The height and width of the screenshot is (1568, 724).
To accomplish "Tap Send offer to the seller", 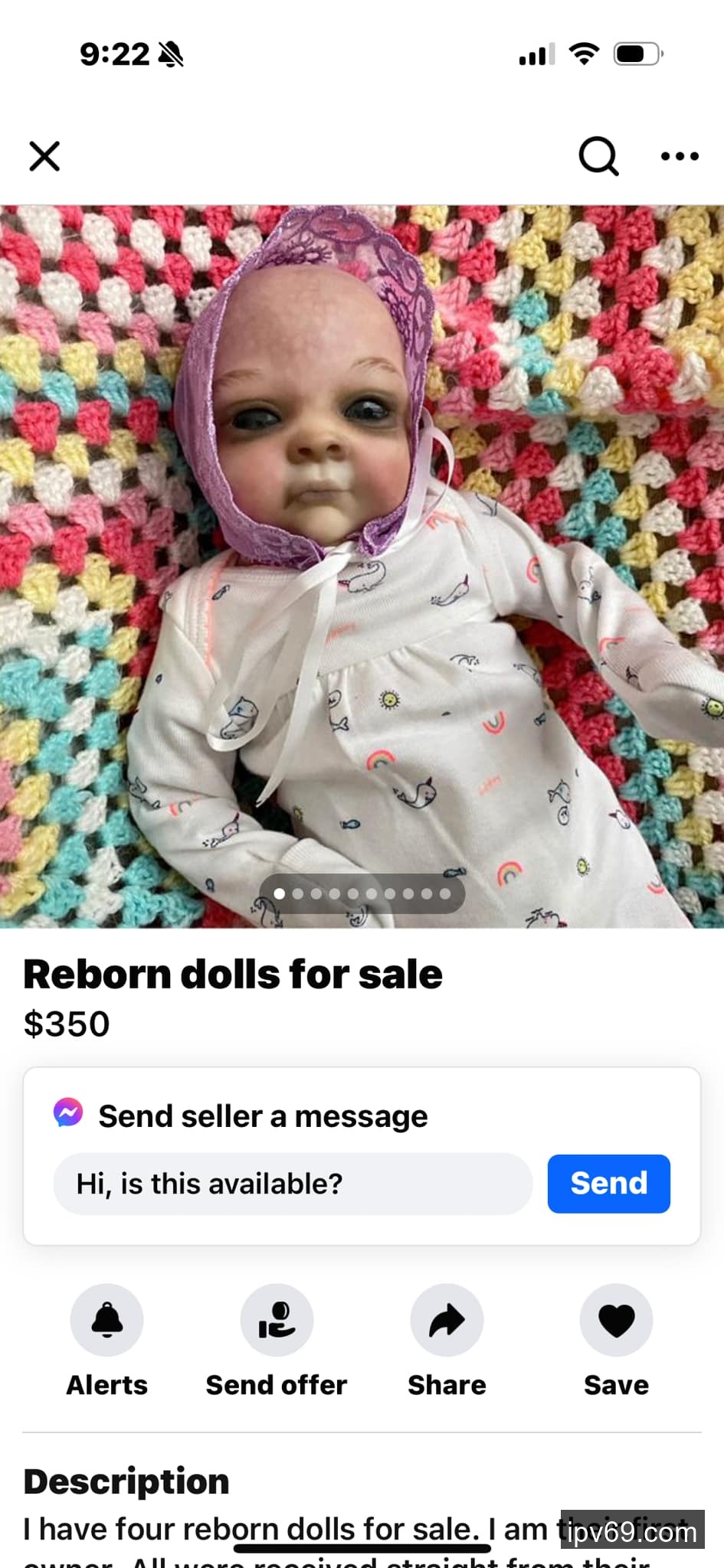I will (x=277, y=1321).
